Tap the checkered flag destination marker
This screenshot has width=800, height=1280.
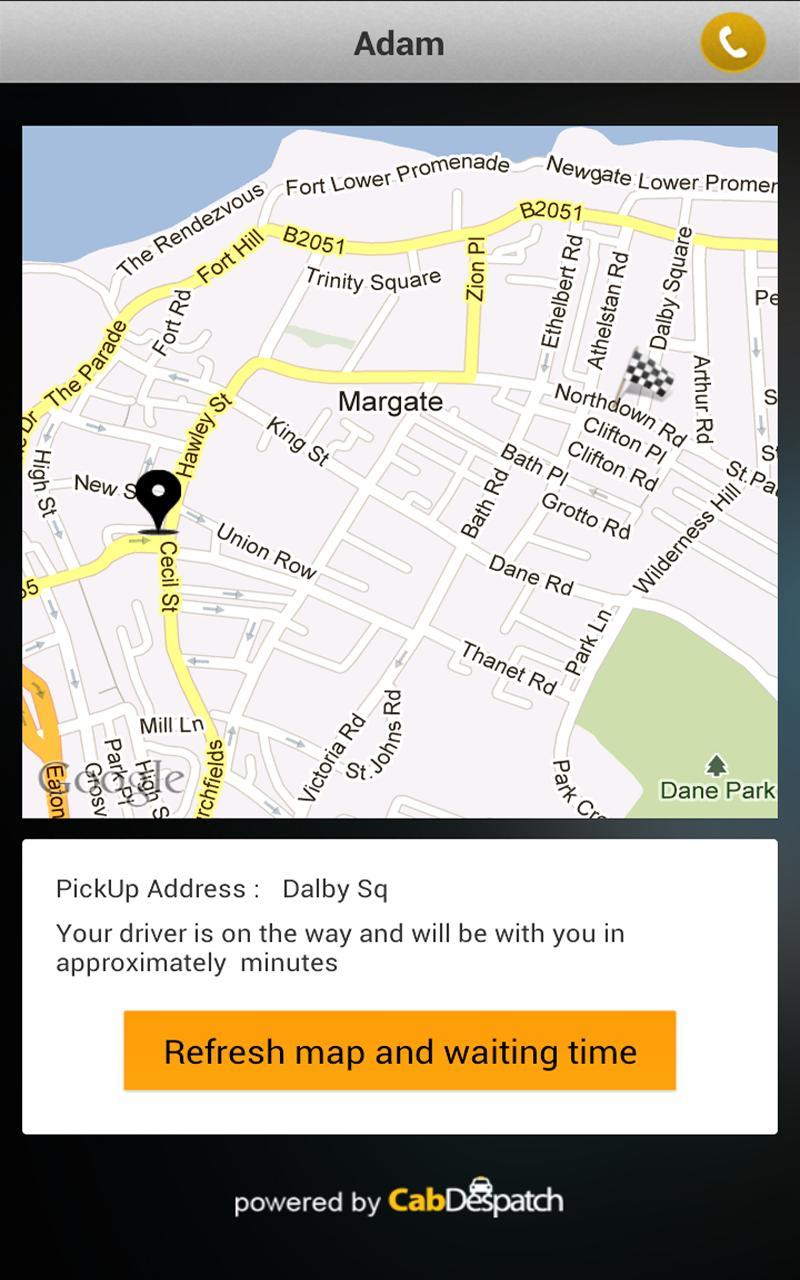(x=647, y=375)
